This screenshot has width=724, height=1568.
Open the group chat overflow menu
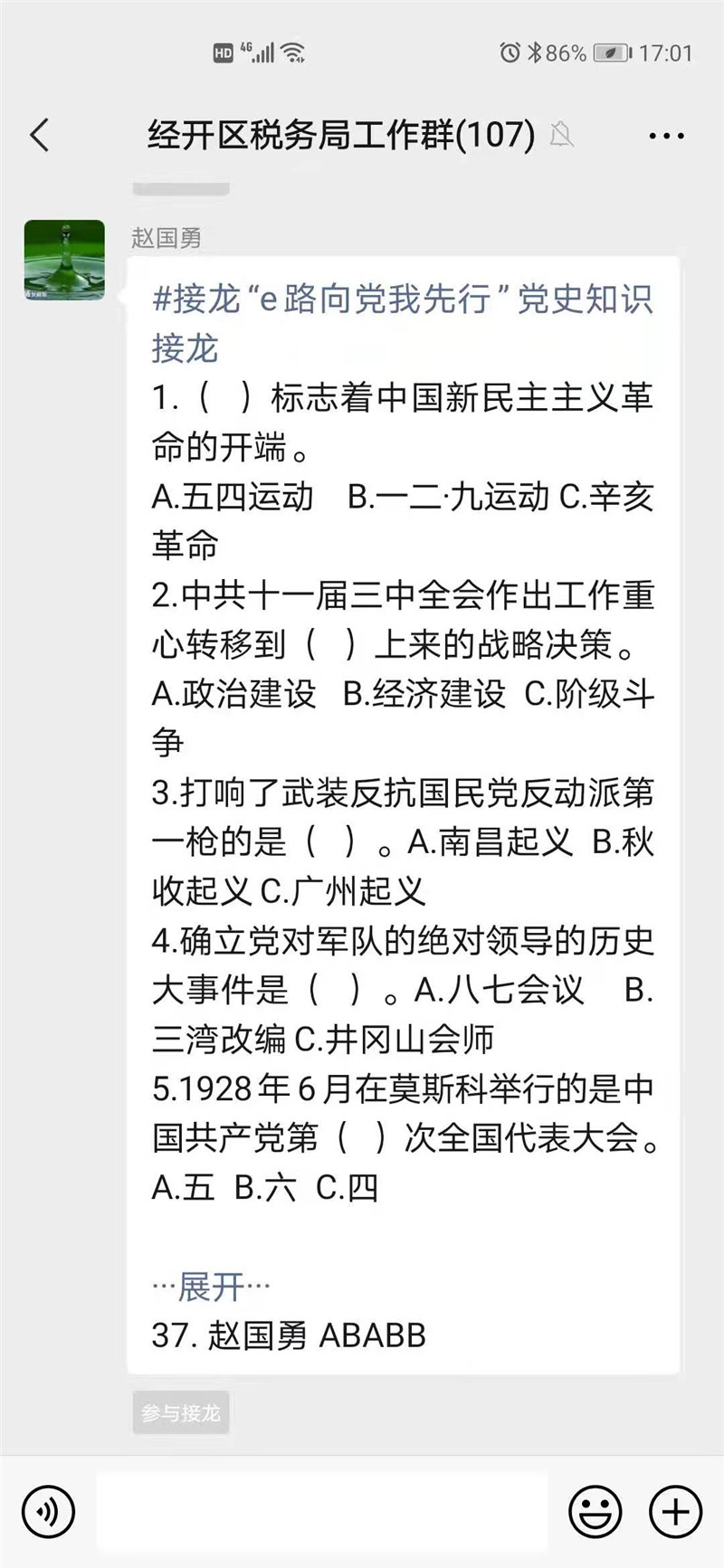point(666,137)
